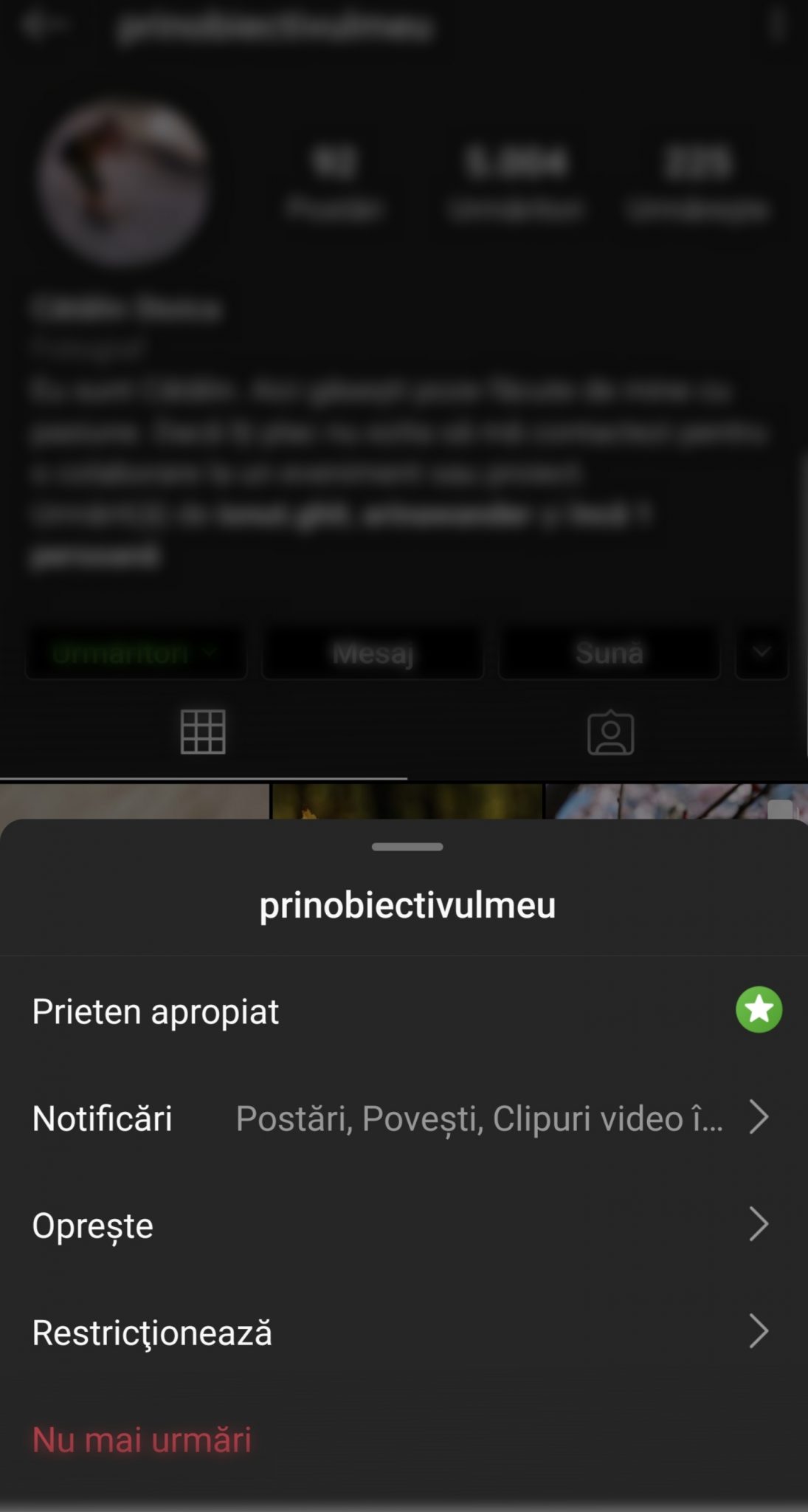Toggle close friends for prinobiectivulmeu
The image size is (808, 1512).
pos(759,1010)
